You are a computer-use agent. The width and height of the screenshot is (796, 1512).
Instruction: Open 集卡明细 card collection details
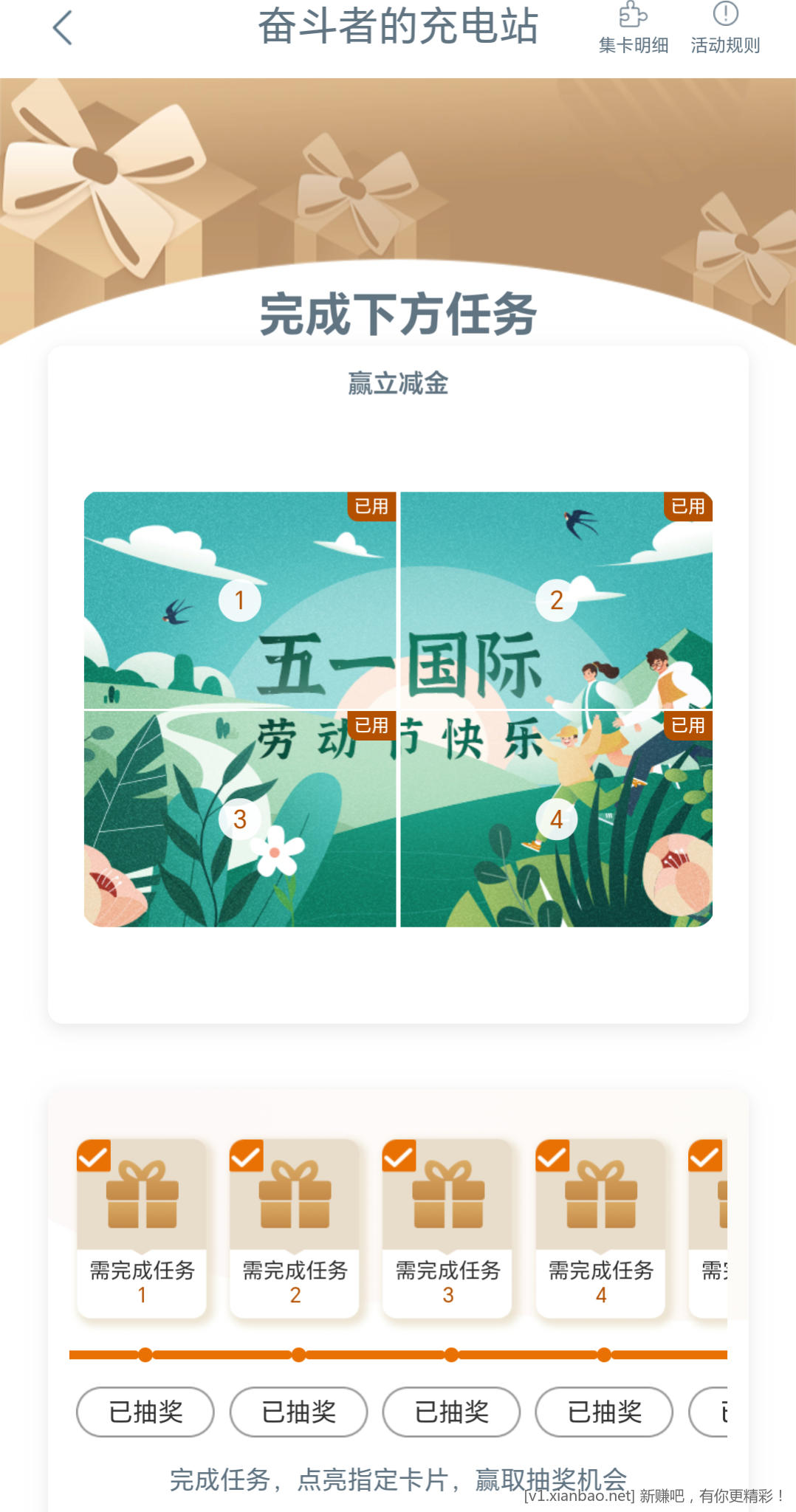coord(633,28)
